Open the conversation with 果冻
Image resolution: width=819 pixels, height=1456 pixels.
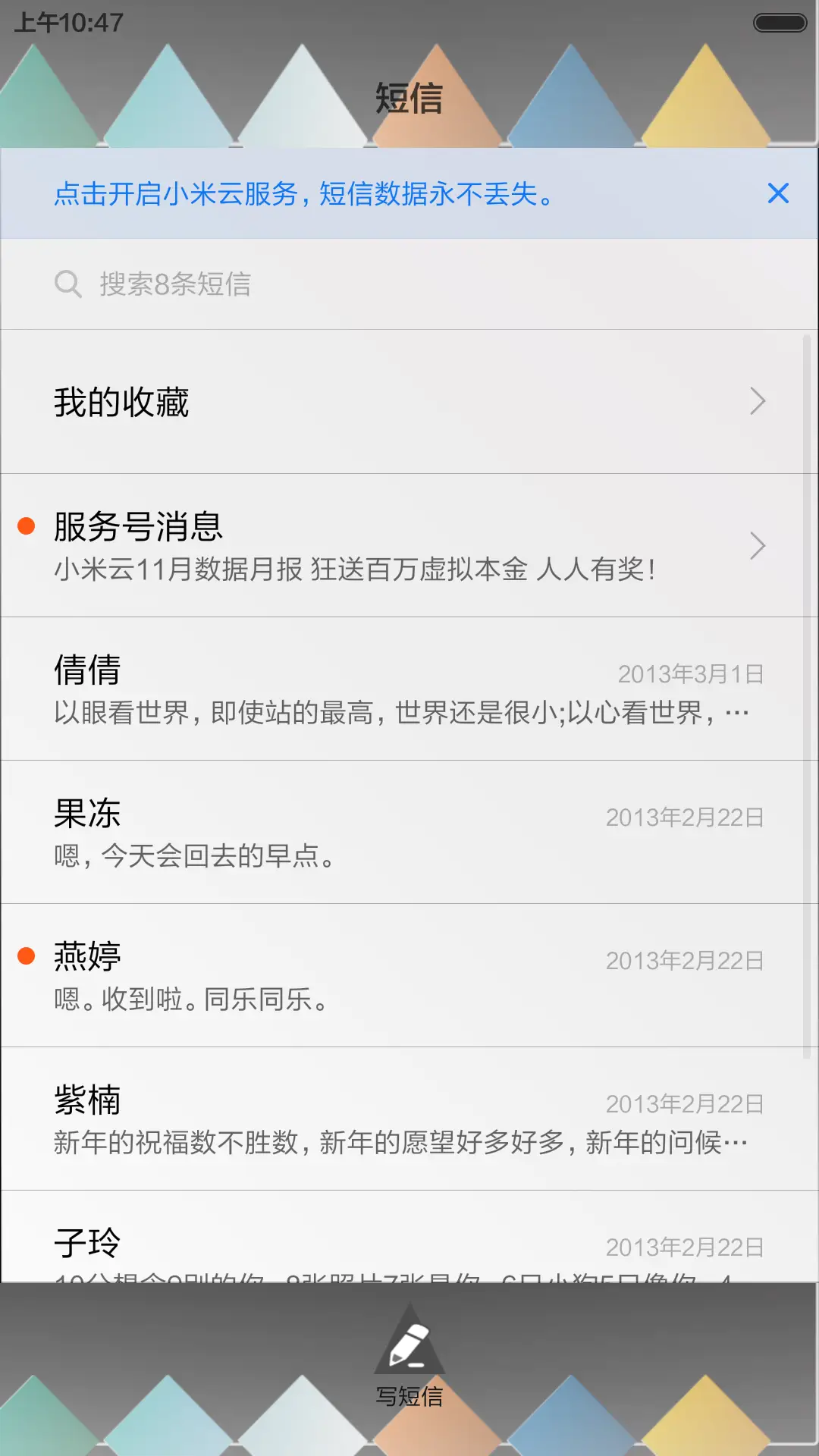[409, 833]
